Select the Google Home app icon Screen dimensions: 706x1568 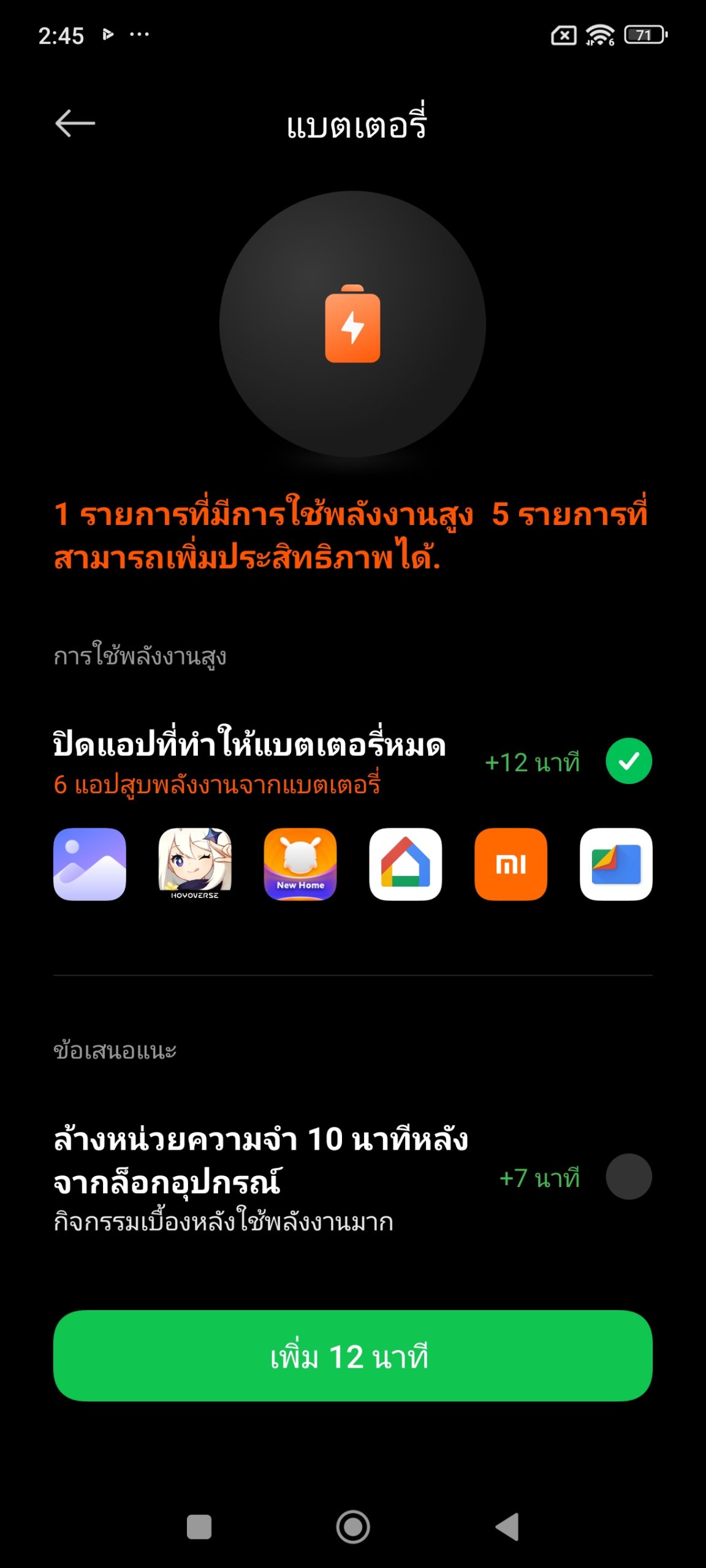click(406, 864)
